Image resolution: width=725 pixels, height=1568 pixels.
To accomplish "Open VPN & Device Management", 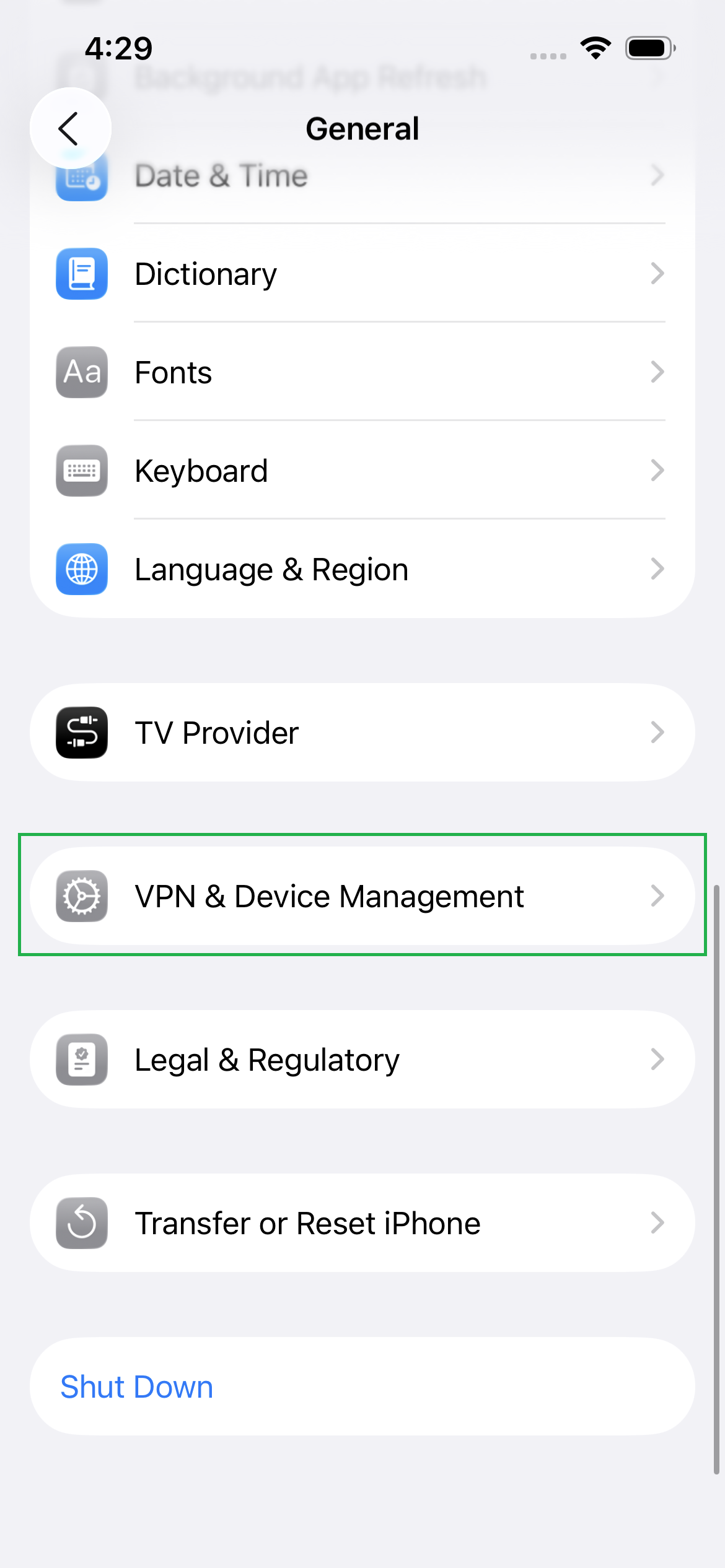I will point(362,896).
